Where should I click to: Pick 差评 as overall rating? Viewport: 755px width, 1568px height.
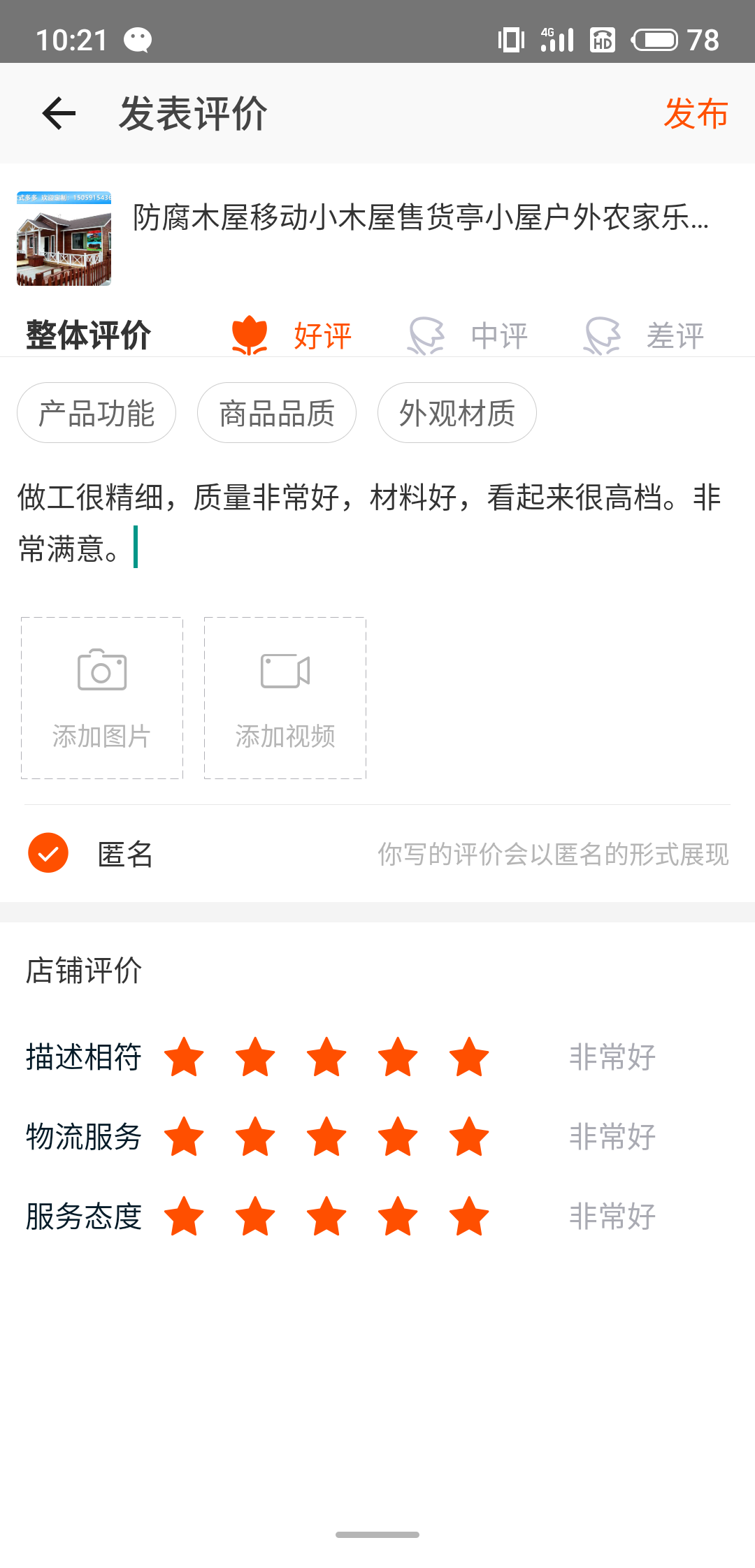coord(645,336)
